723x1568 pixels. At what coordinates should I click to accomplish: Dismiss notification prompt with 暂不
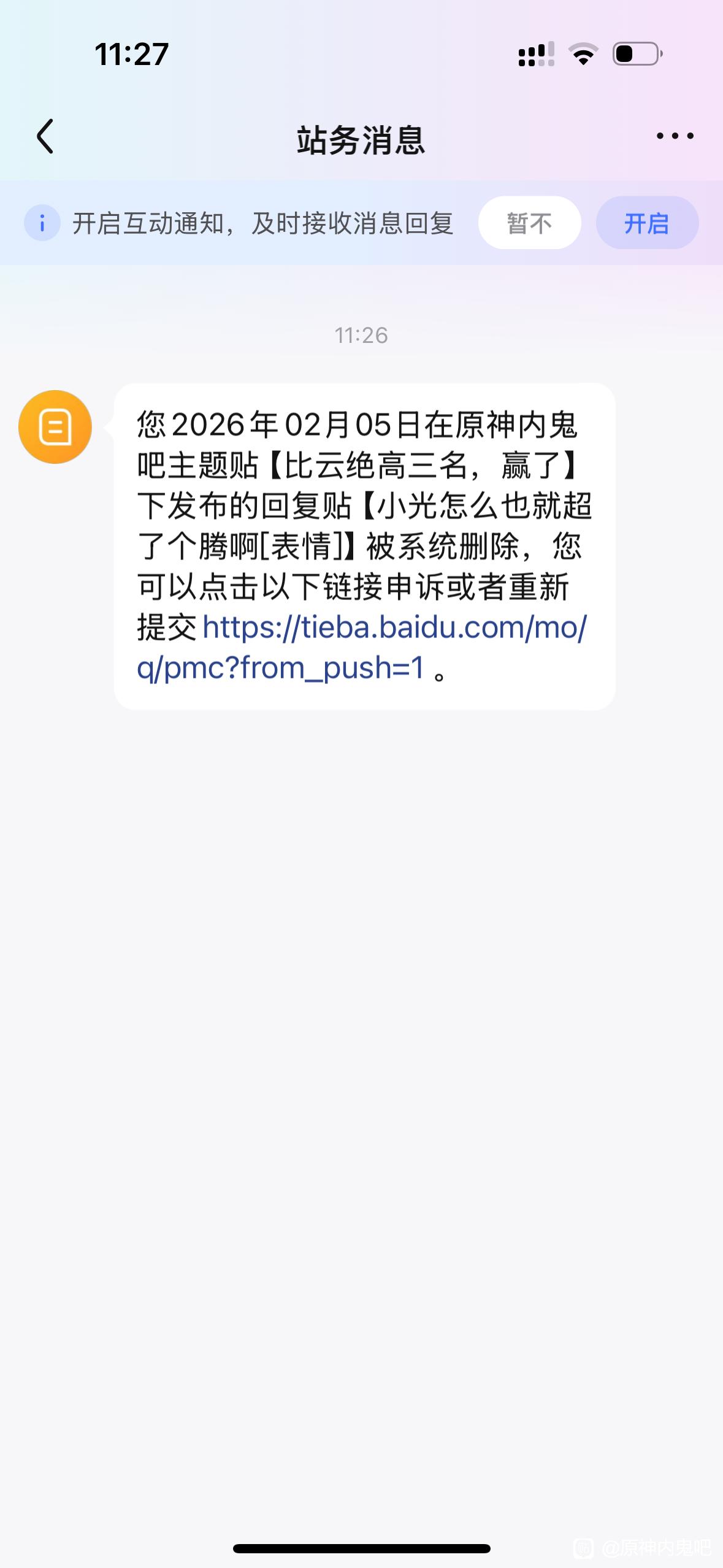tap(529, 223)
